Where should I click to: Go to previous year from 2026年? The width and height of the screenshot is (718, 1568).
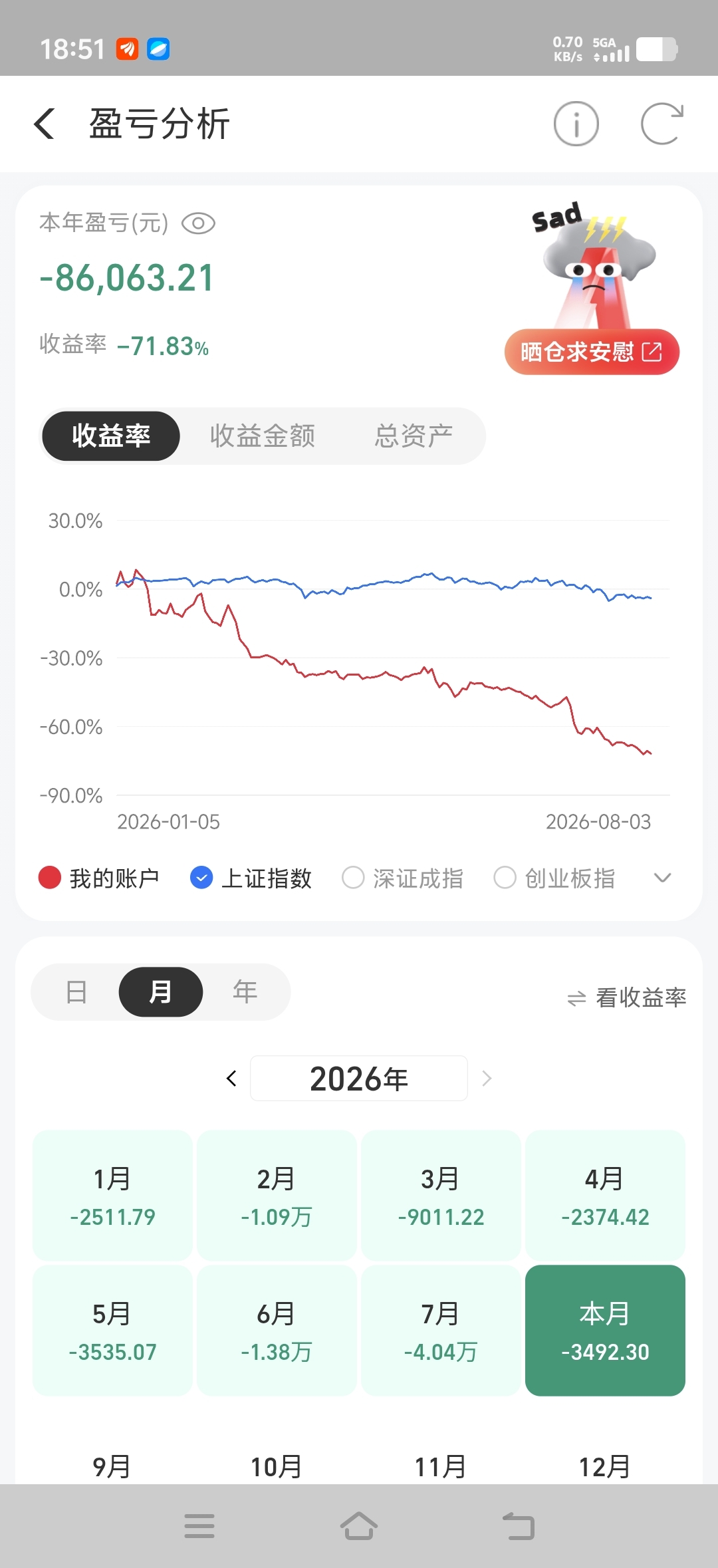click(231, 1079)
